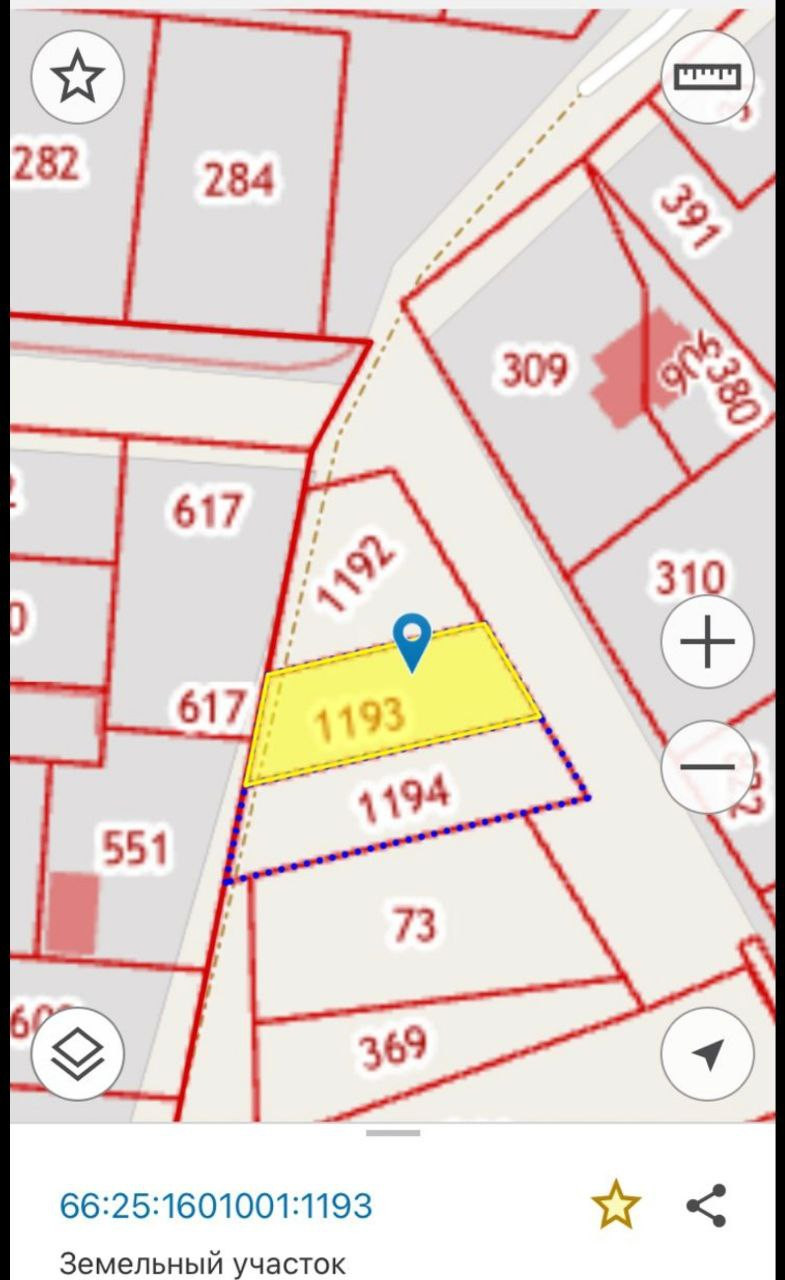Add parcel 66:25:1601001:1193 to favorites
Screen dimensions: 785x1280
coord(615,1205)
